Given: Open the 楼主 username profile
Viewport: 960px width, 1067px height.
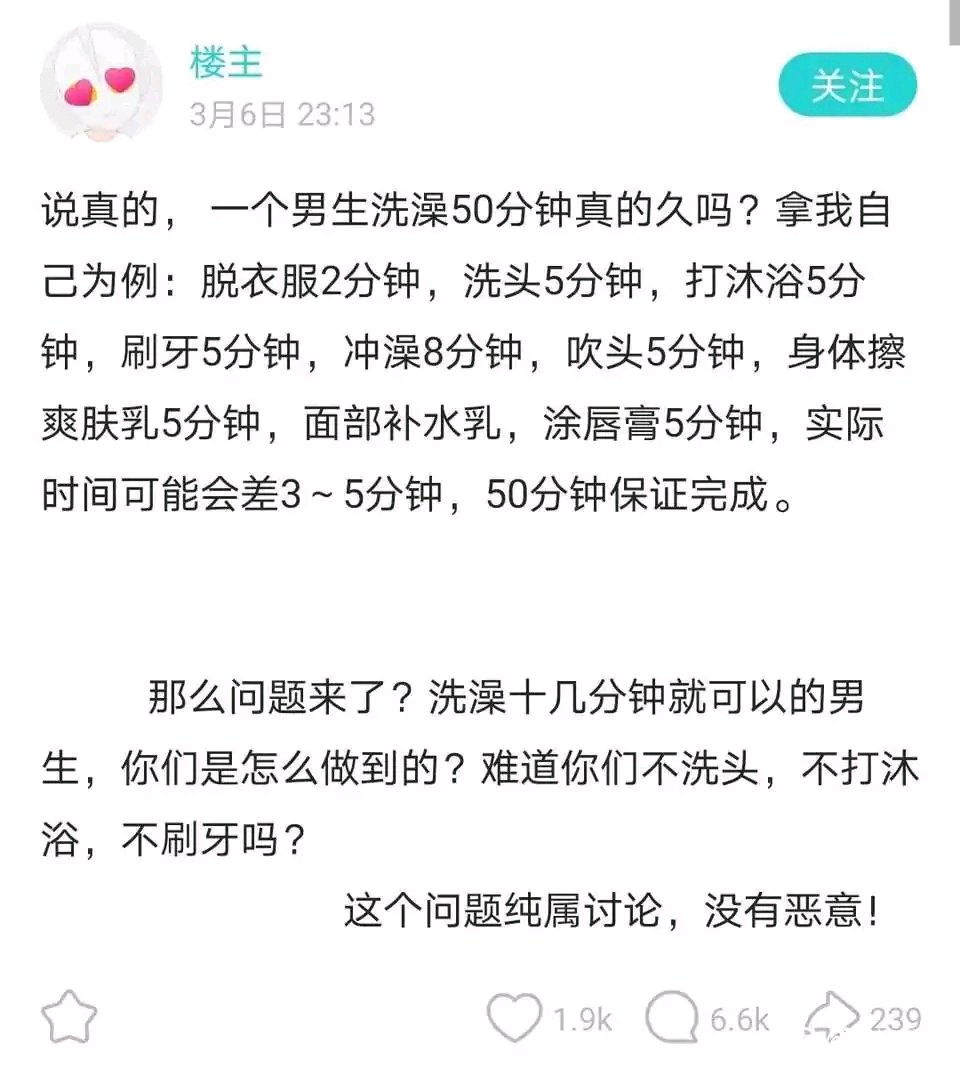Looking at the screenshot, I should pos(226,62).
